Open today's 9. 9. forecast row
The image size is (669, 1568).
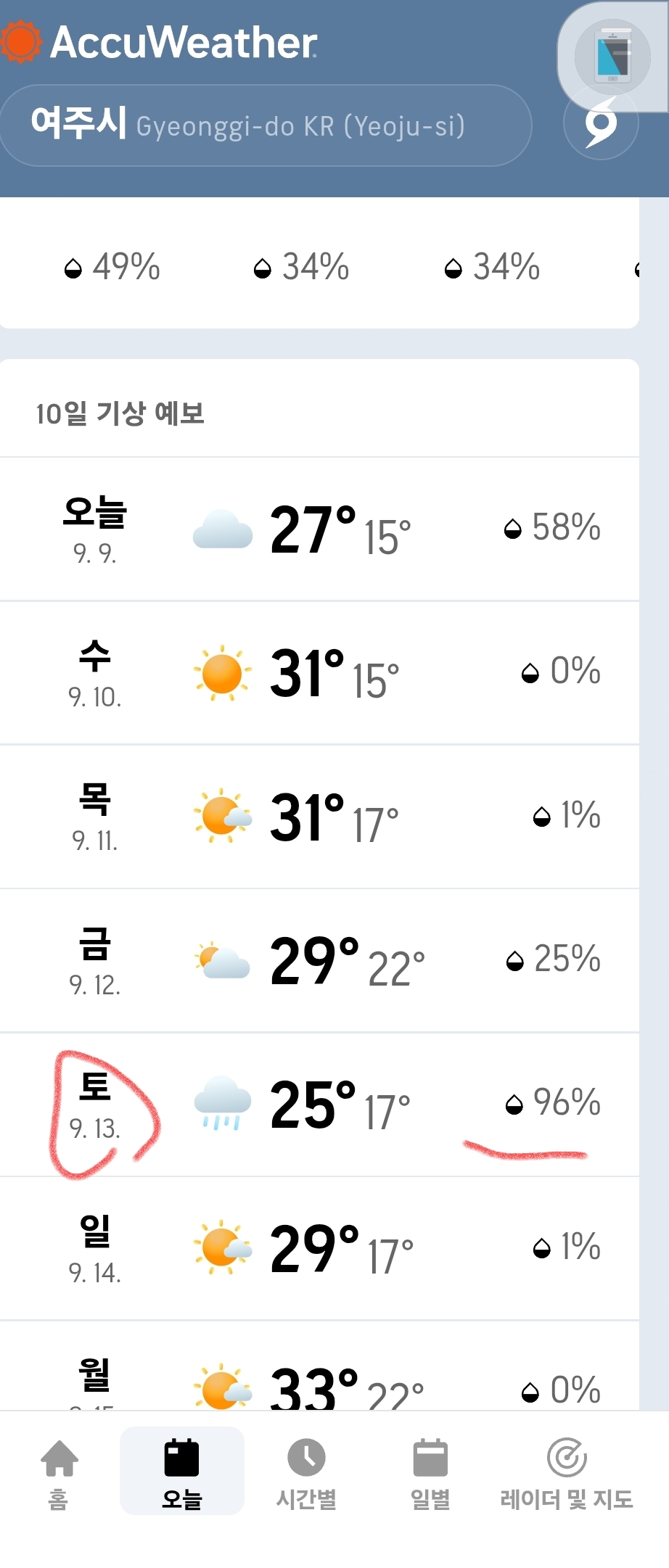pyautogui.click(x=319, y=529)
